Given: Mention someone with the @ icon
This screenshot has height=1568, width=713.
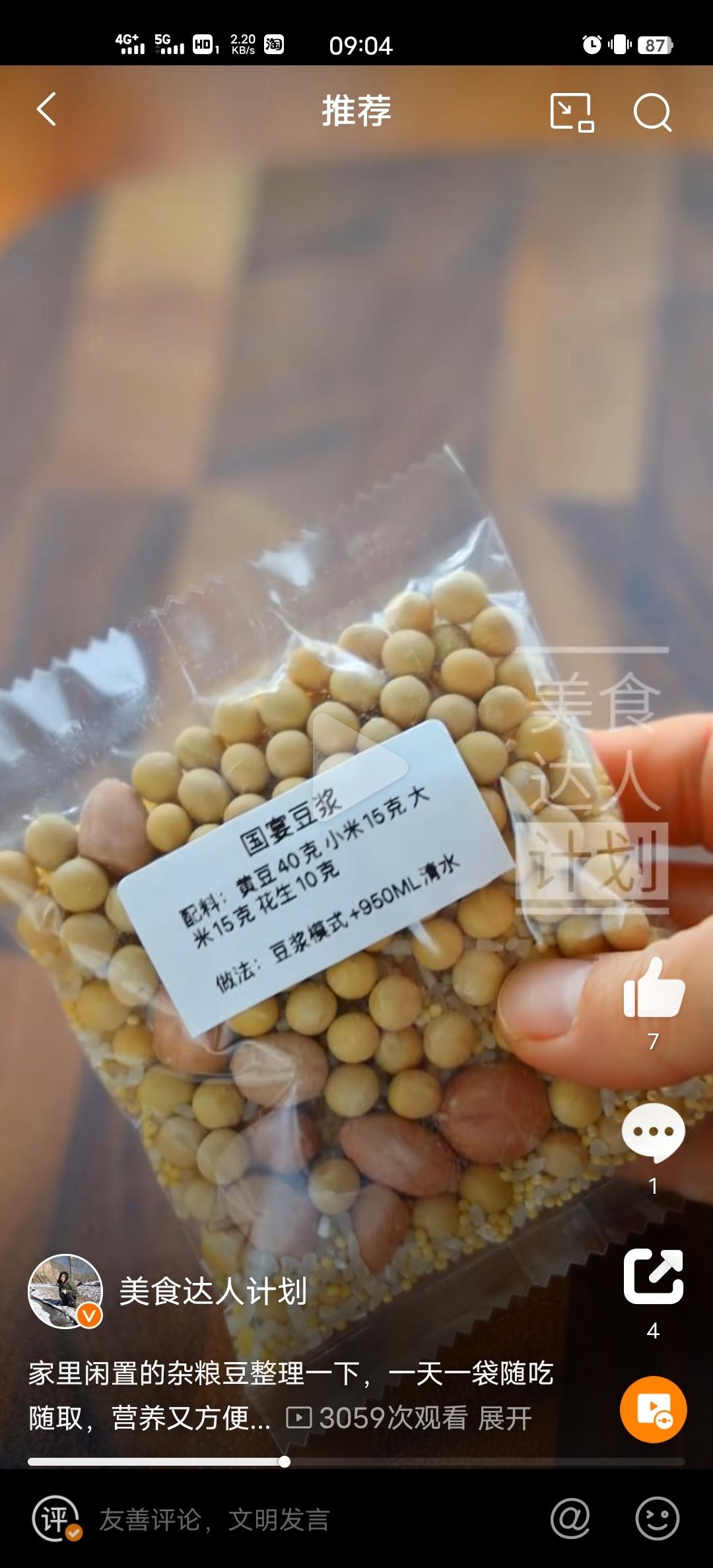Looking at the screenshot, I should tap(570, 1519).
